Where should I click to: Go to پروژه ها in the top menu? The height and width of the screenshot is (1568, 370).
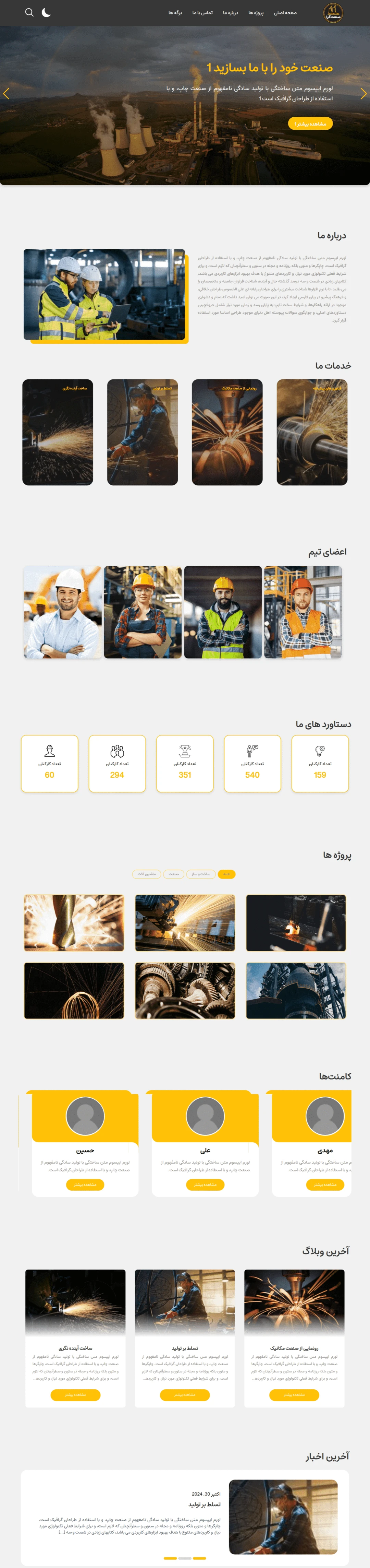click(256, 13)
